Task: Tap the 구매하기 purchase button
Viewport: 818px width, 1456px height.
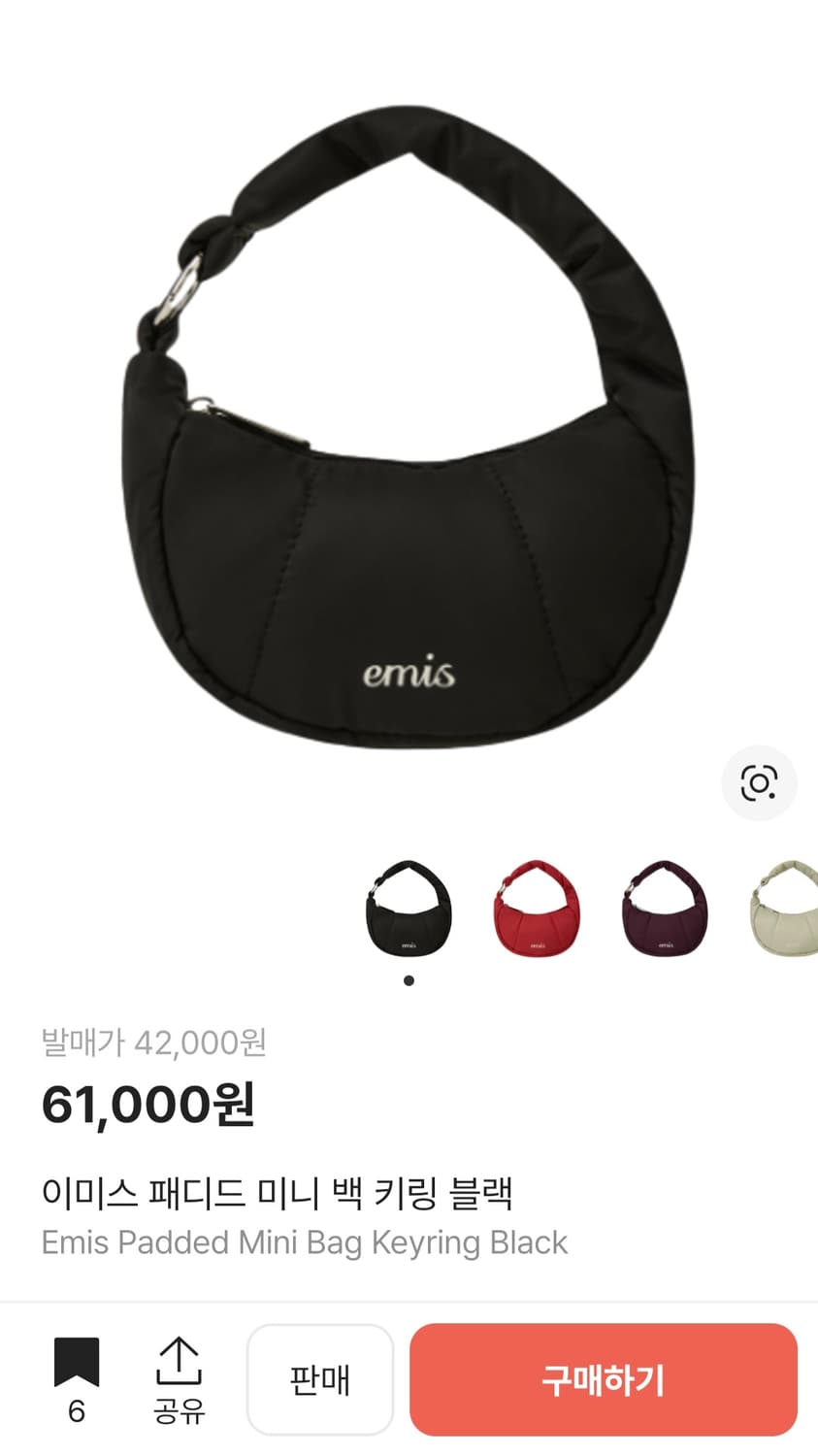Action: [x=604, y=1378]
